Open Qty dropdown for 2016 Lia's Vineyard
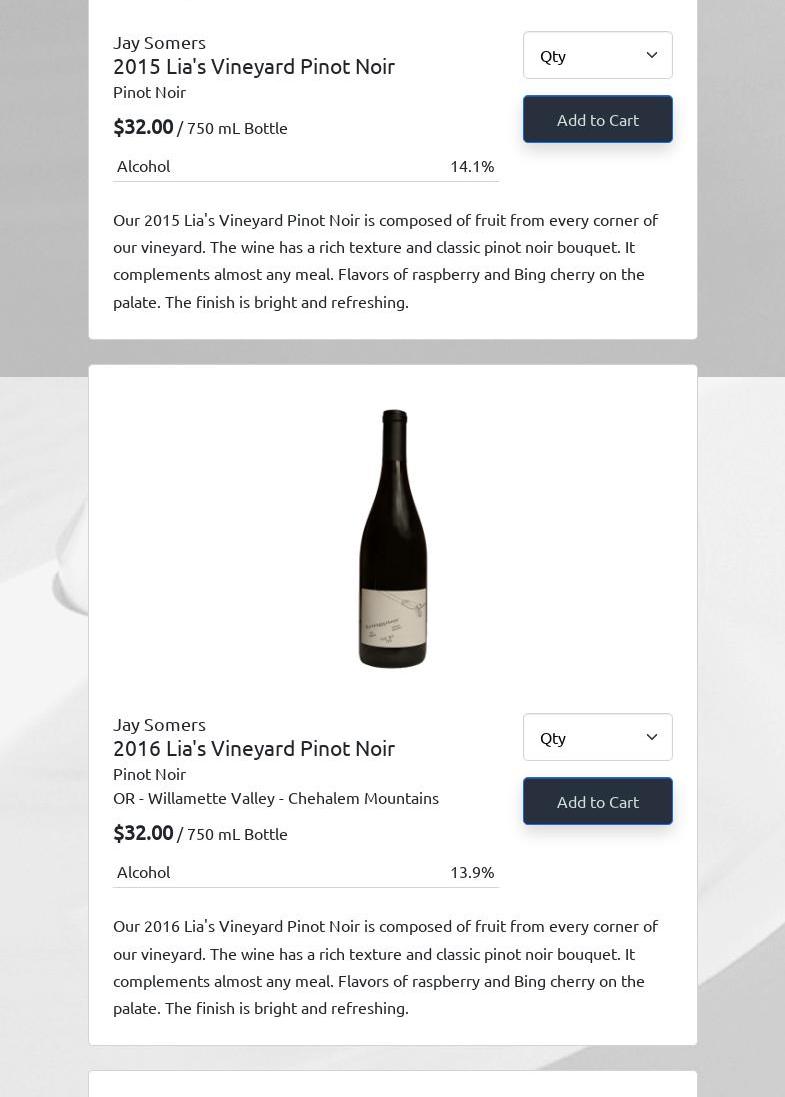This screenshot has height=1097, width=785. pos(597,737)
